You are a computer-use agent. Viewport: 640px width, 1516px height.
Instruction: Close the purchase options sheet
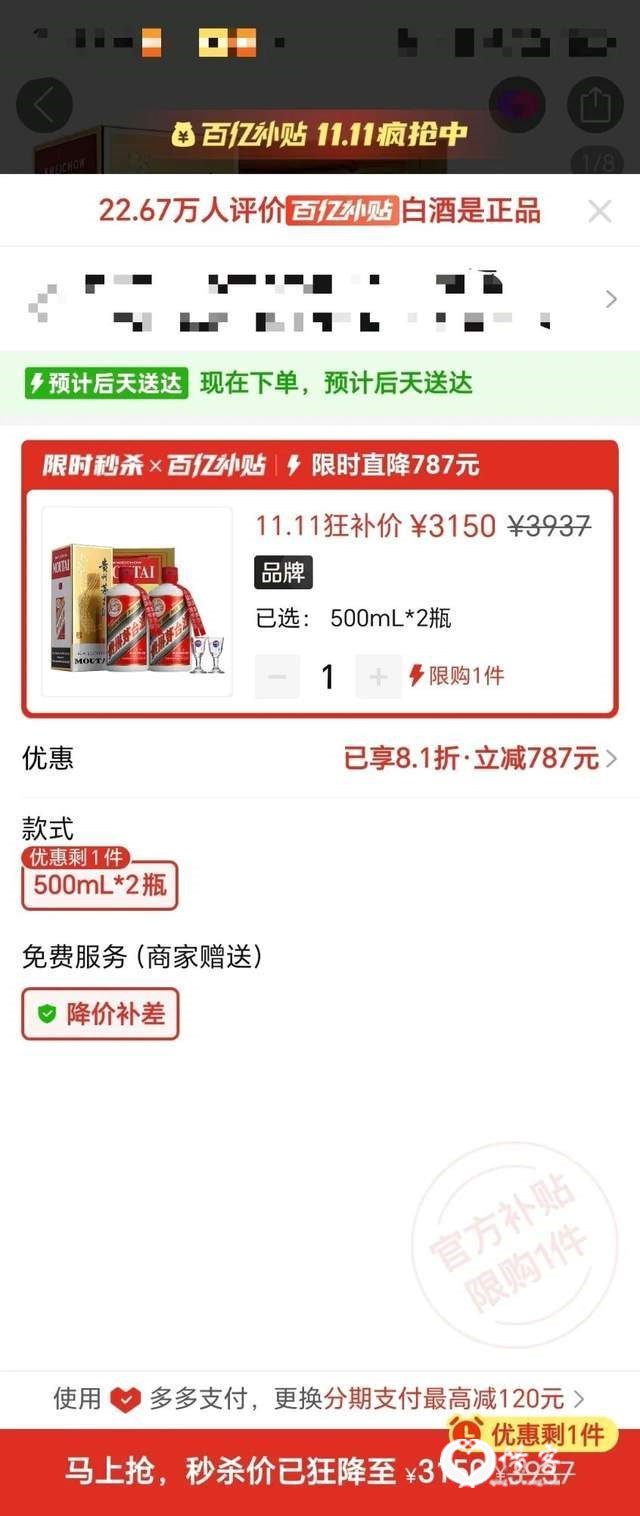599,211
